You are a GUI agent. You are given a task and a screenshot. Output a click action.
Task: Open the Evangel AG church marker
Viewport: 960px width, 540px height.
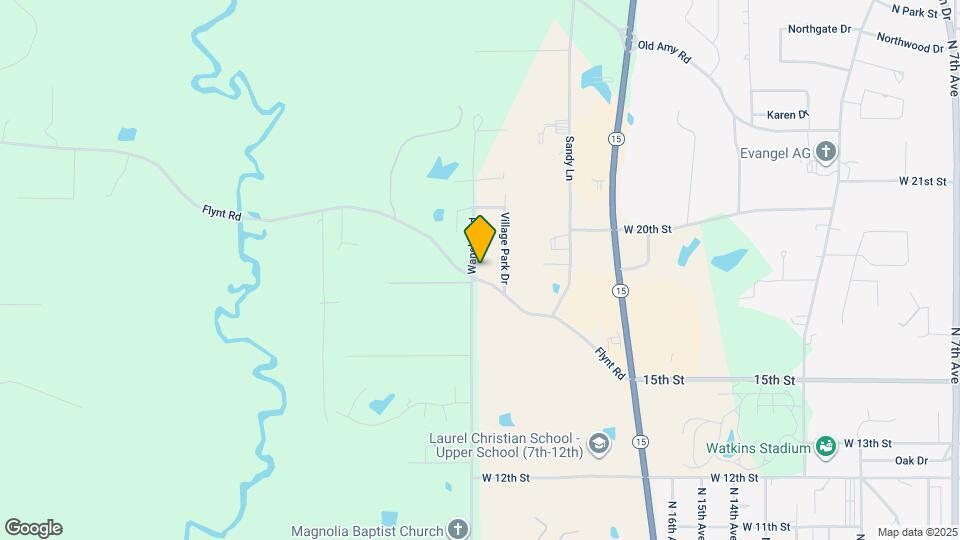825,151
